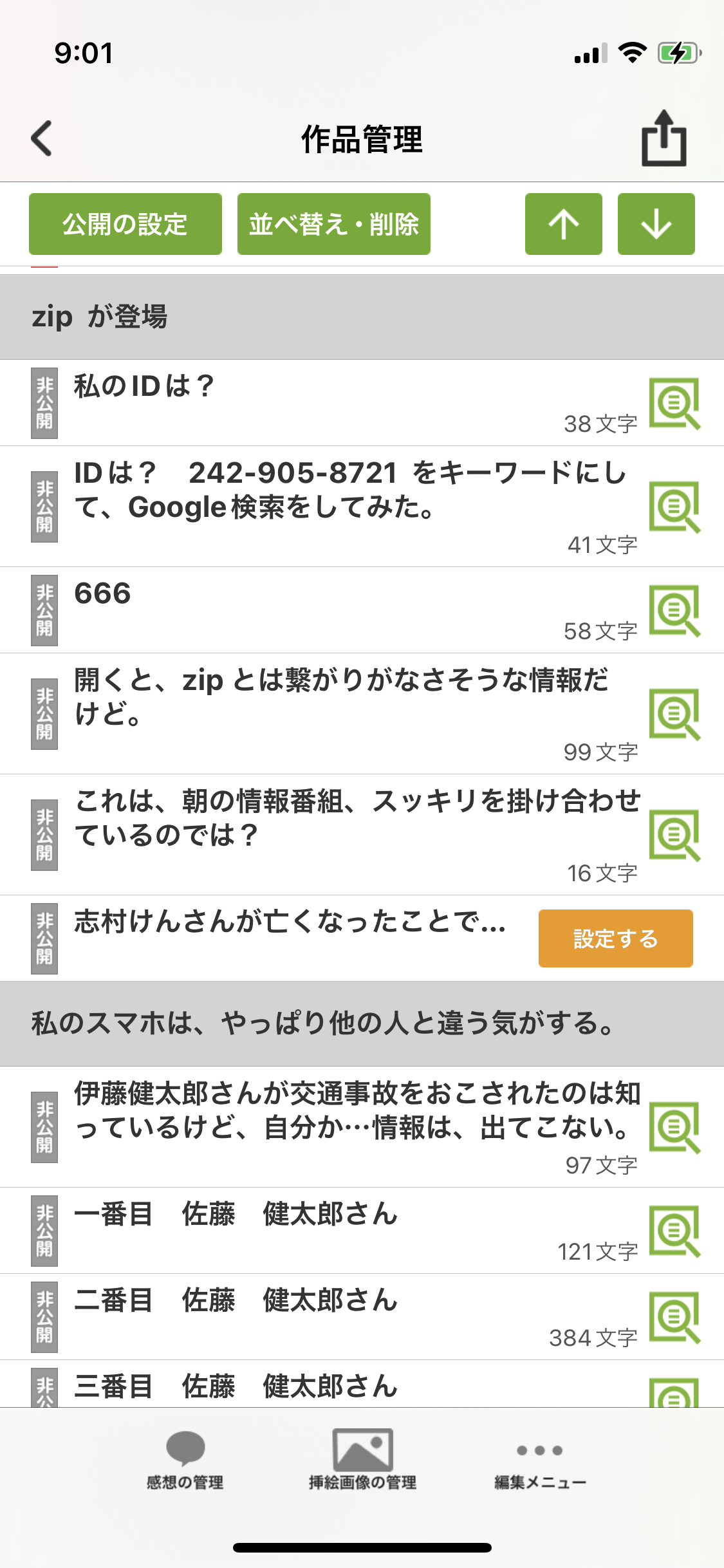This screenshot has height=1568, width=724.
Task: Preview episode これは、朝の情報番組
Action: pyautogui.click(x=674, y=835)
